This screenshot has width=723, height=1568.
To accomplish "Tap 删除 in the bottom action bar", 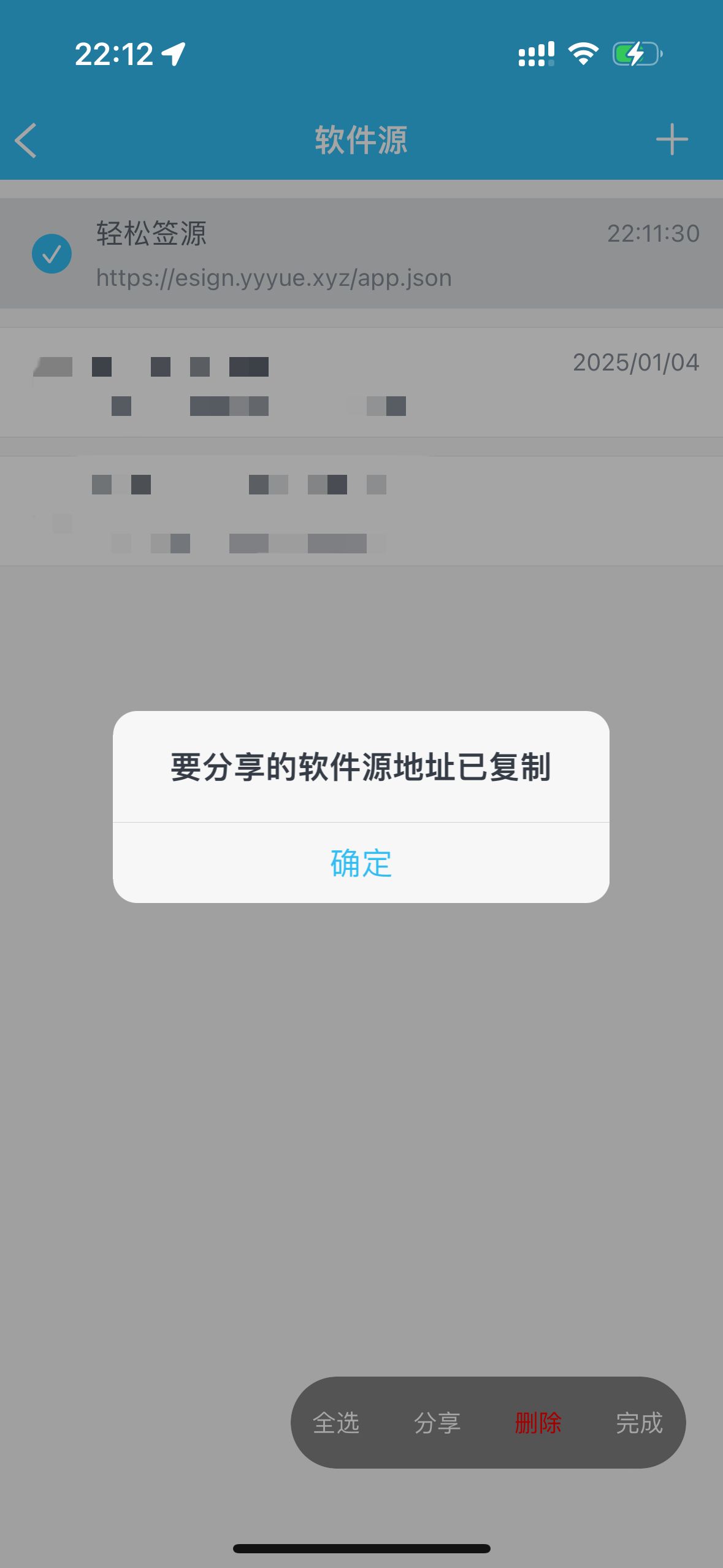I will (x=538, y=1424).
